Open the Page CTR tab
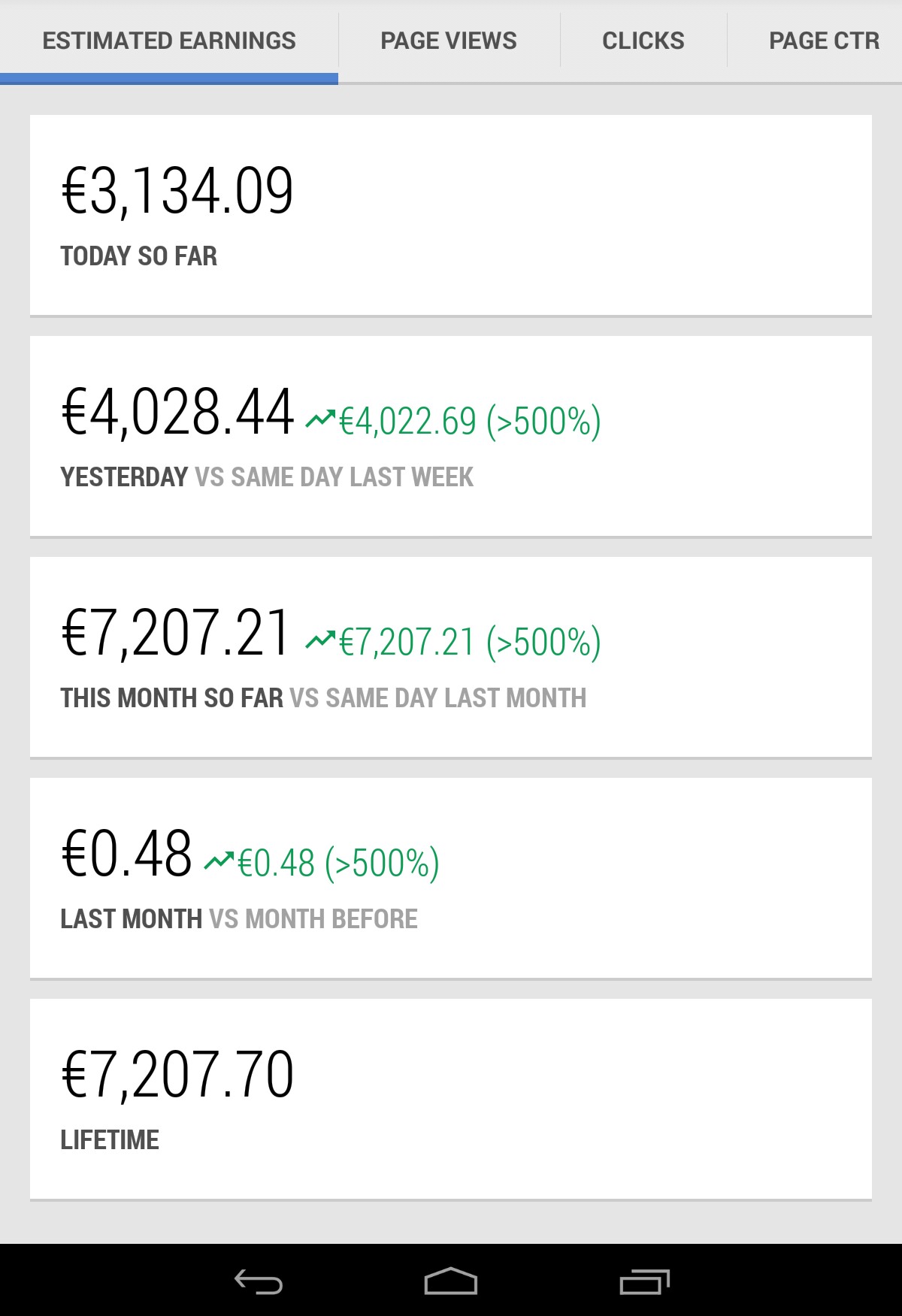The image size is (902, 1316). tap(823, 41)
